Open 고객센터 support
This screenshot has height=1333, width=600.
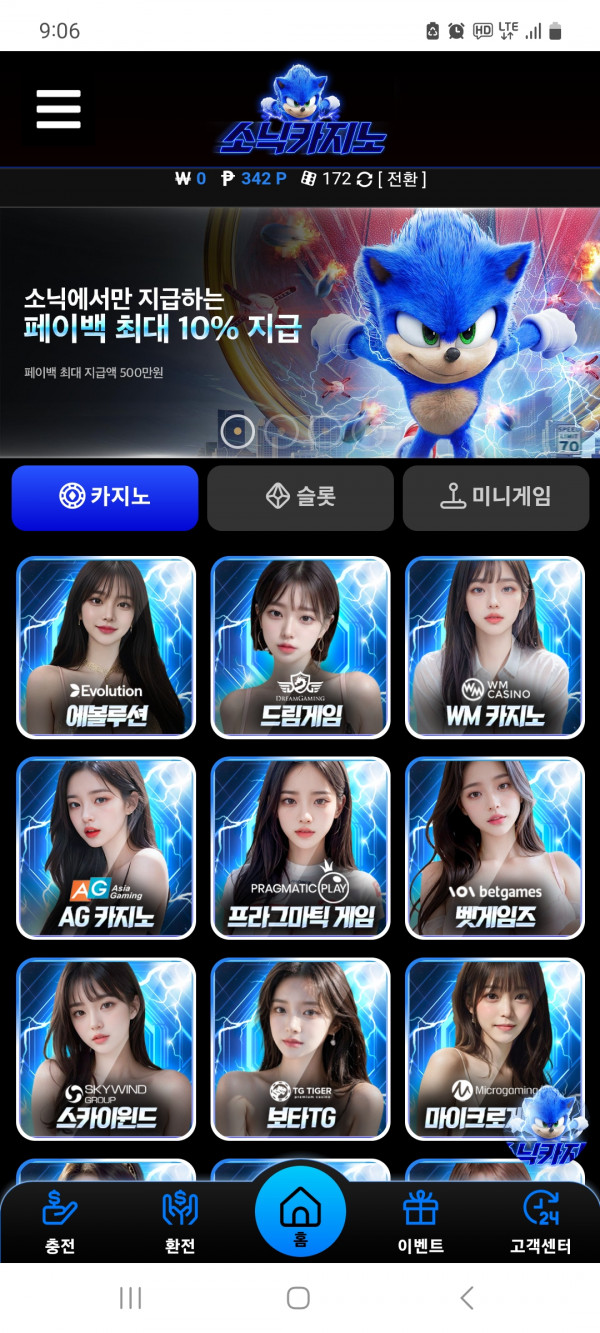click(540, 1222)
